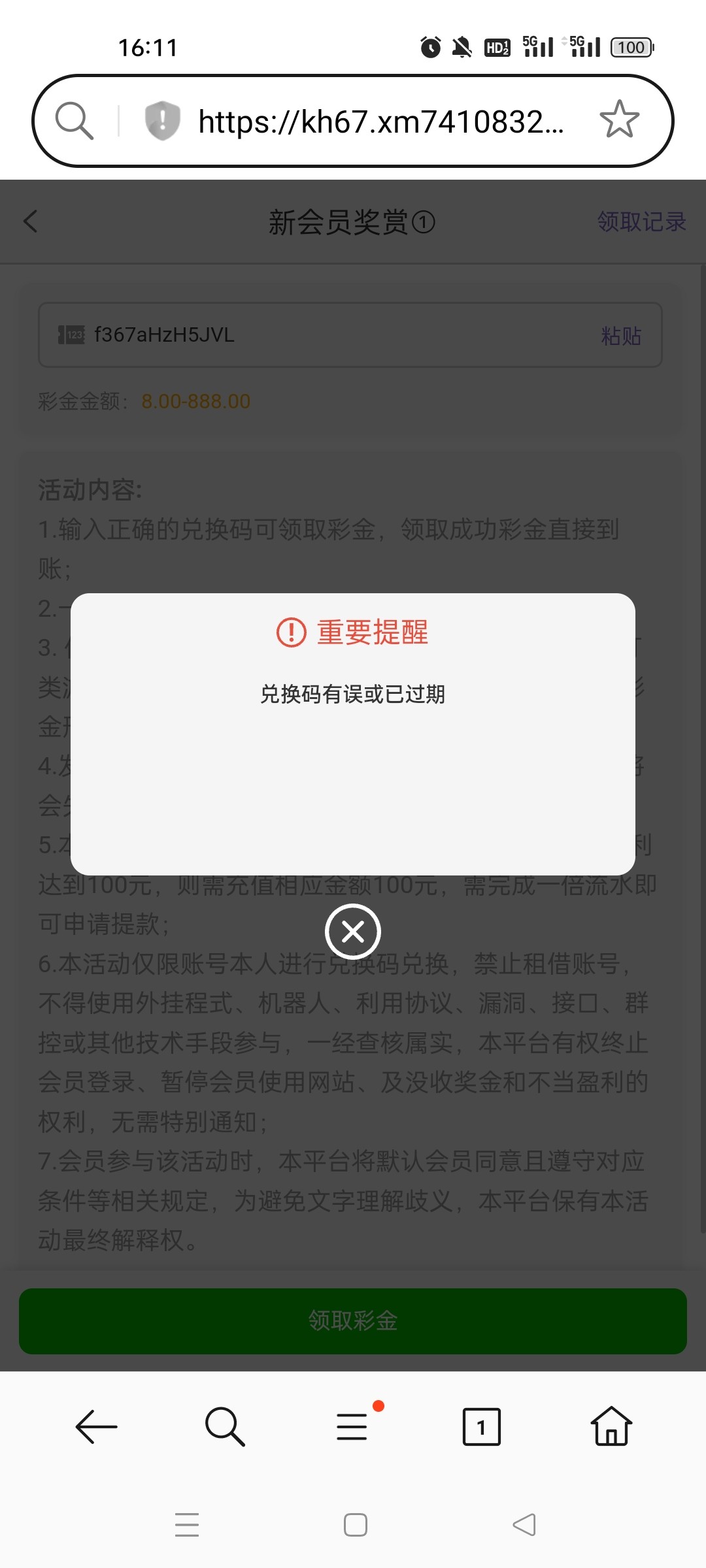The width and height of the screenshot is (706, 1568).
Task: Open the site security shield warning
Action: pyautogui.click(x=162, y=121)
